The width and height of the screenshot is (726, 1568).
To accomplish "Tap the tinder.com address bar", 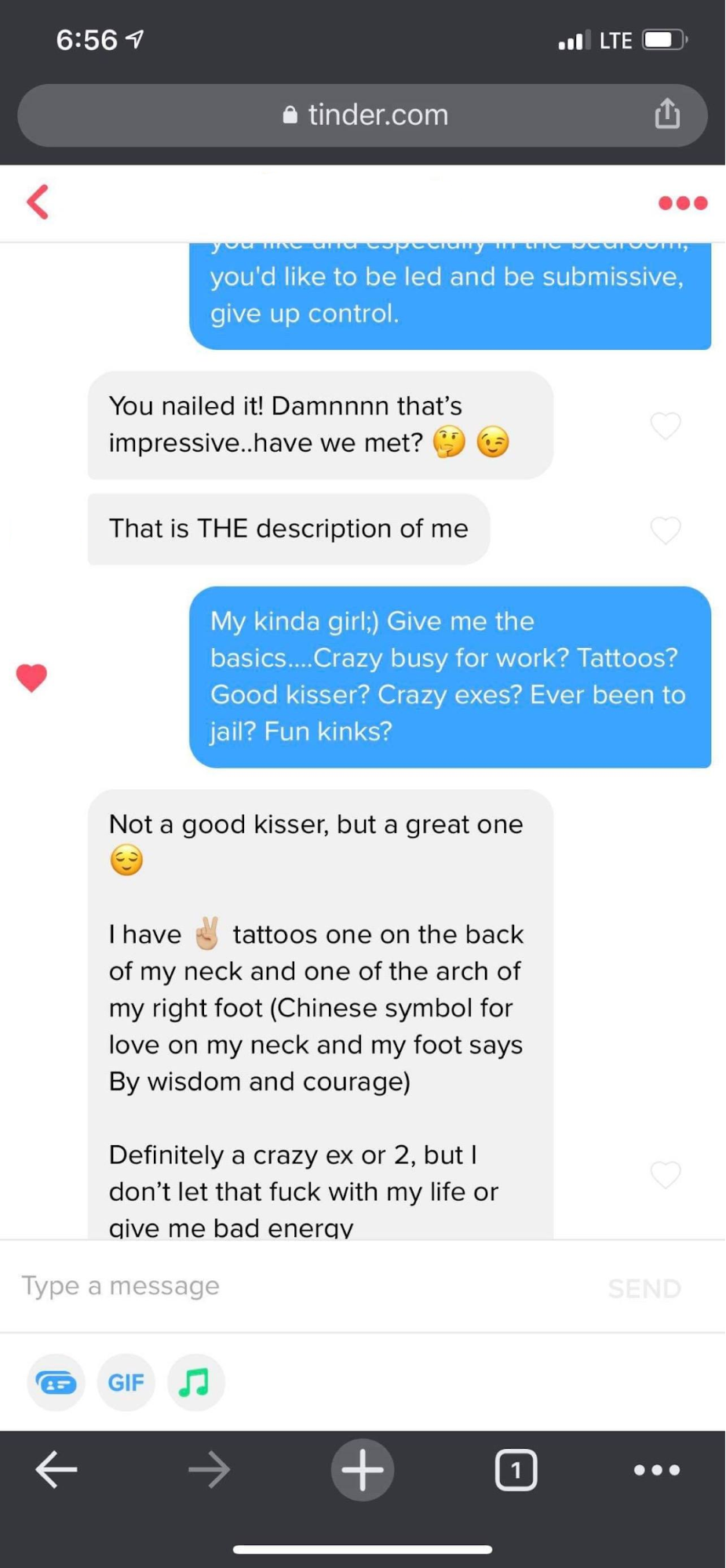I will [365, 115].
